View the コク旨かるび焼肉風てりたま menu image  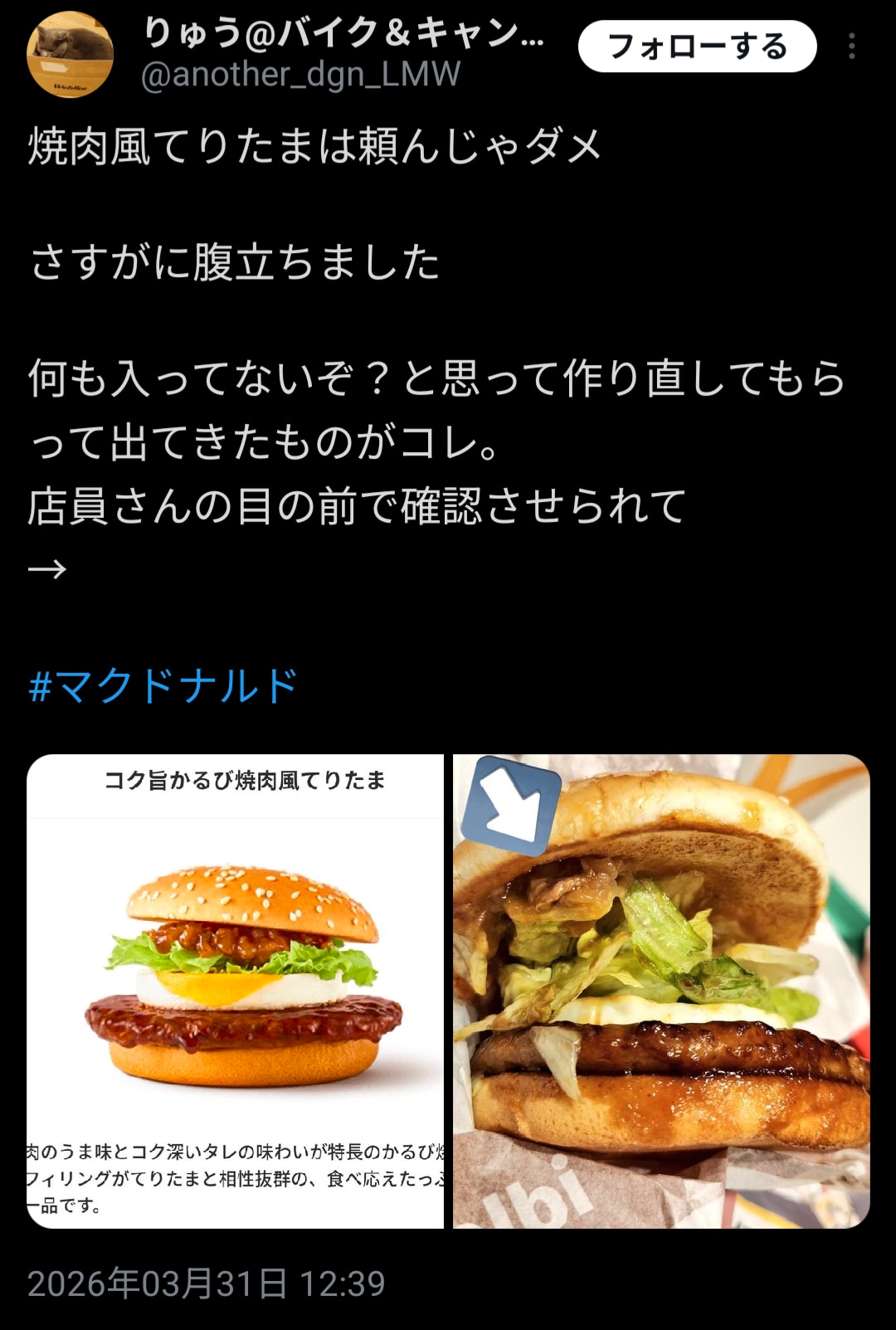236,991
